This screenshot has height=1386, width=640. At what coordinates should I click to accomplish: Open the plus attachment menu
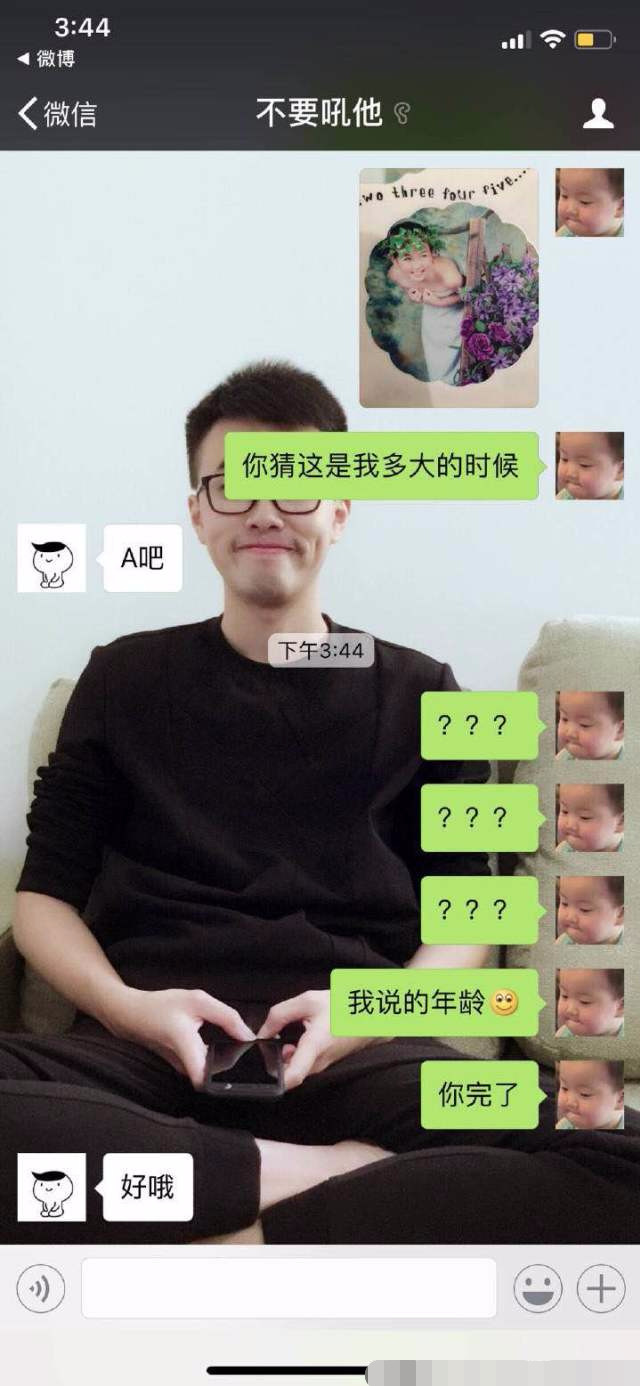[601, 1290]
